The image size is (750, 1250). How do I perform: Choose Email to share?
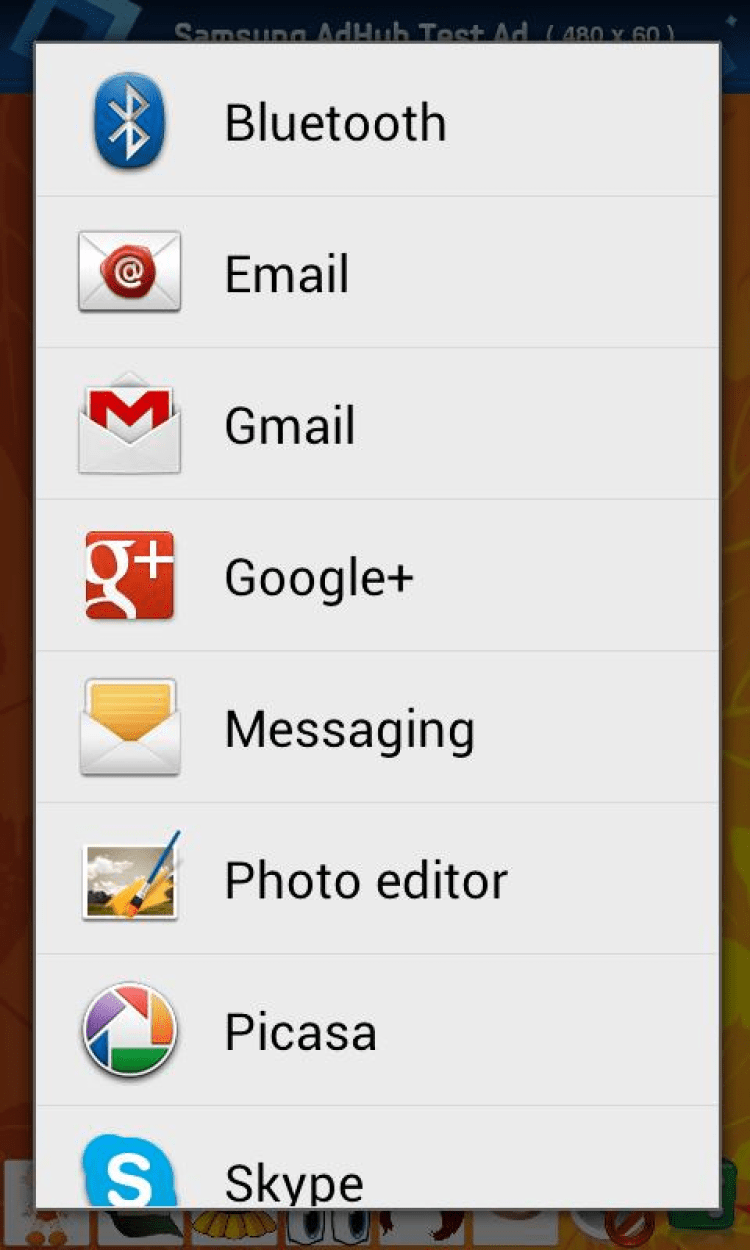376,273
